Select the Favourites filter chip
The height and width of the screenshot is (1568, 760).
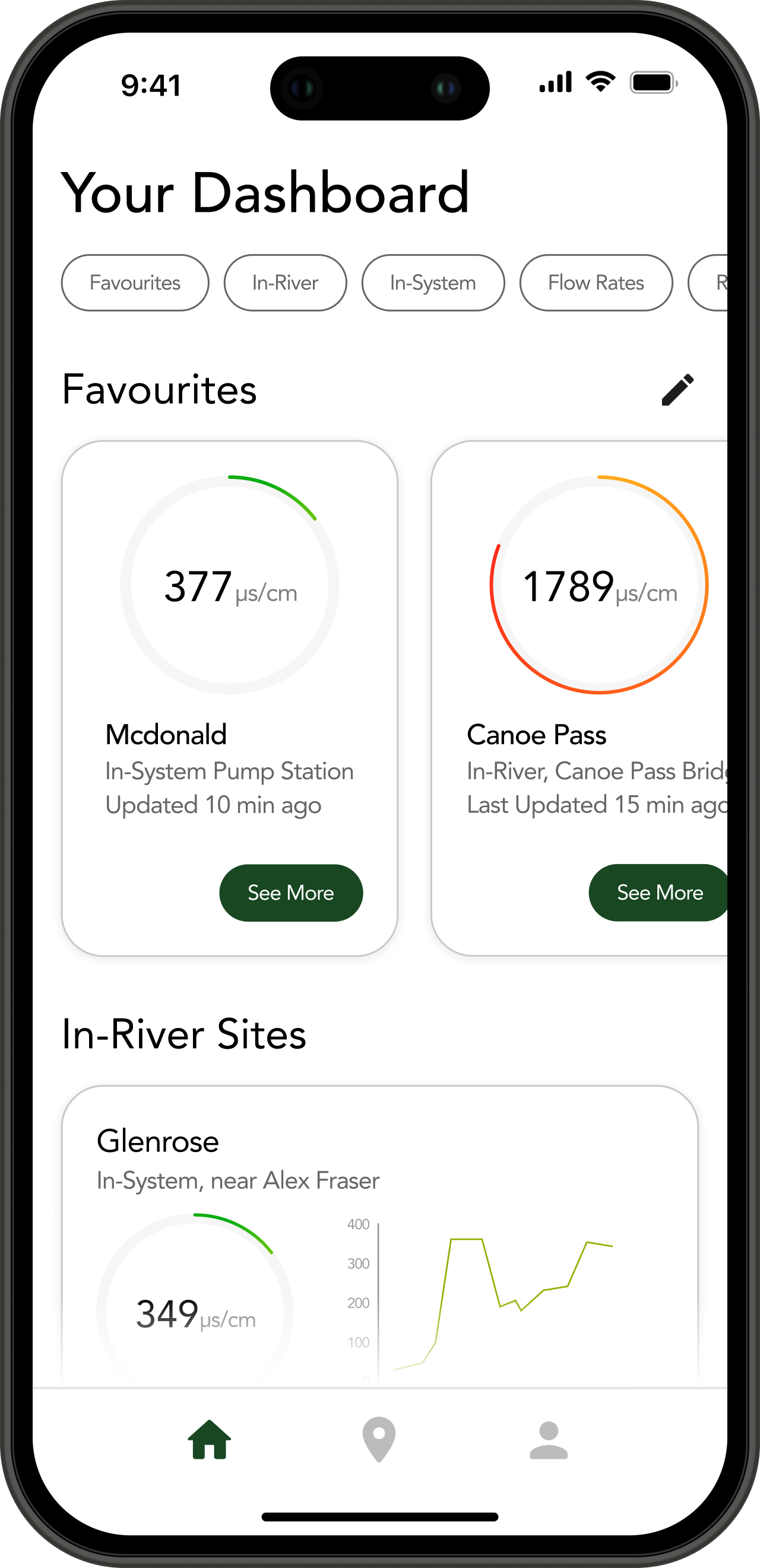pyautogui.click(x=135, y=283)
